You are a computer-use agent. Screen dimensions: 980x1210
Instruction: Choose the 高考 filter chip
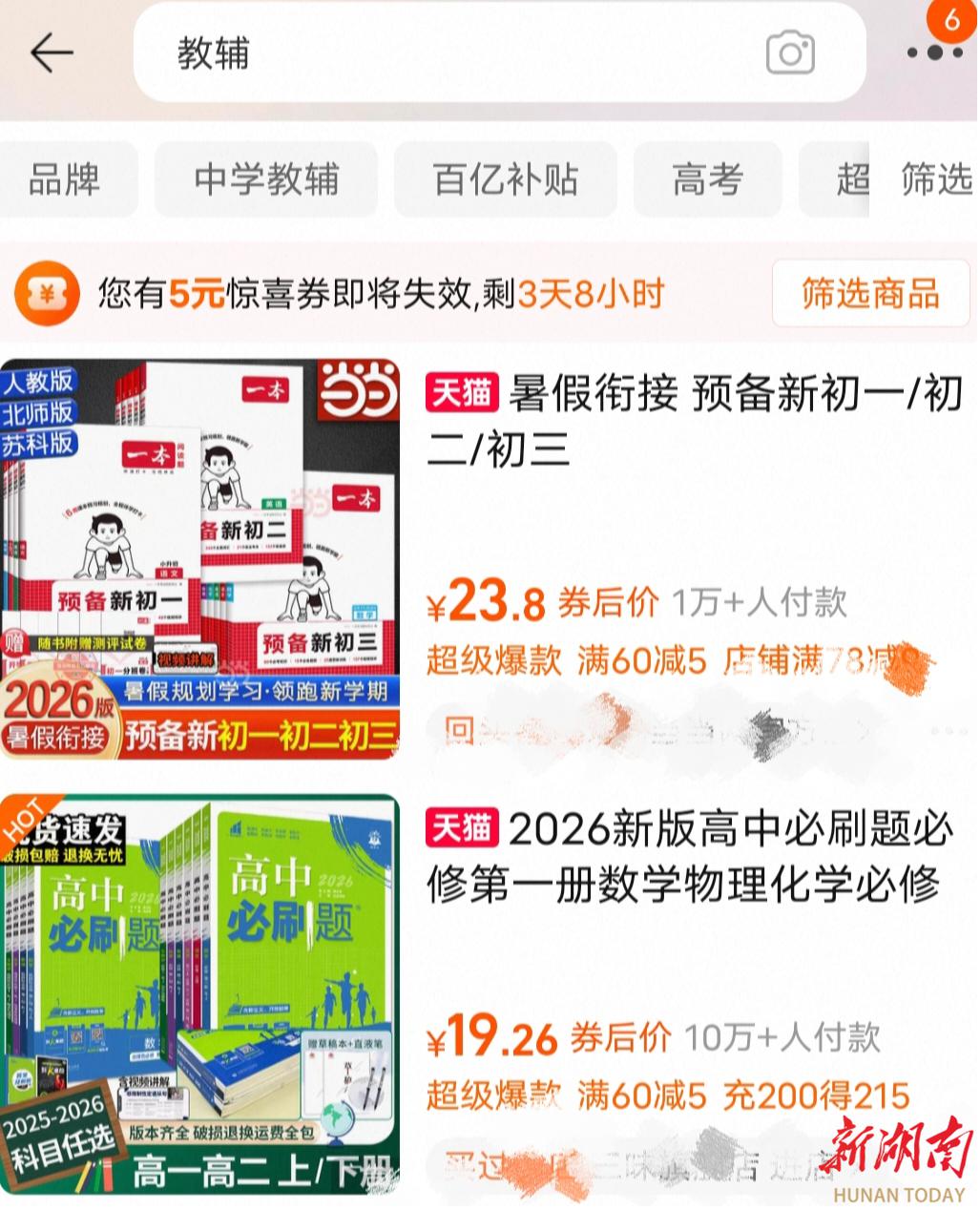[707, 179]
